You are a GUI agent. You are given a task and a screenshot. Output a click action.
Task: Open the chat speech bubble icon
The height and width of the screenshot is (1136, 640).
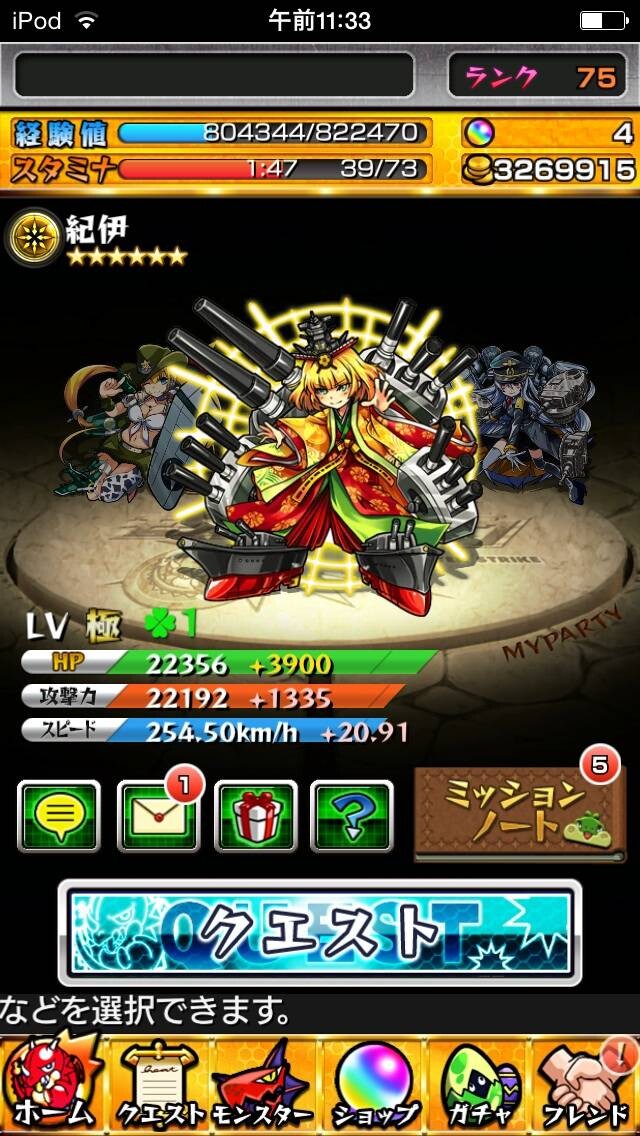[x=59, y=815]
